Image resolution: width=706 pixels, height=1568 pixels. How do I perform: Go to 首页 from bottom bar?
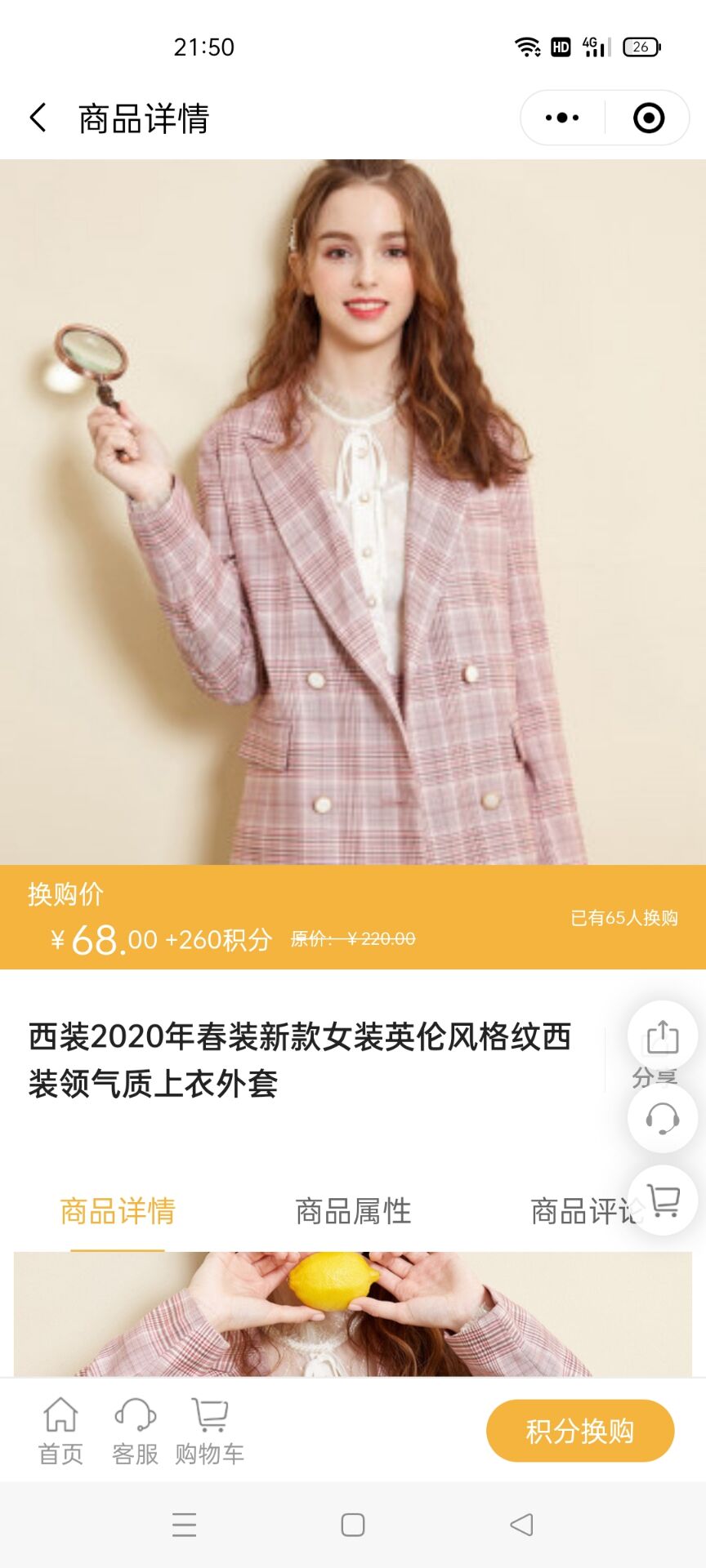click(60, 1431)
